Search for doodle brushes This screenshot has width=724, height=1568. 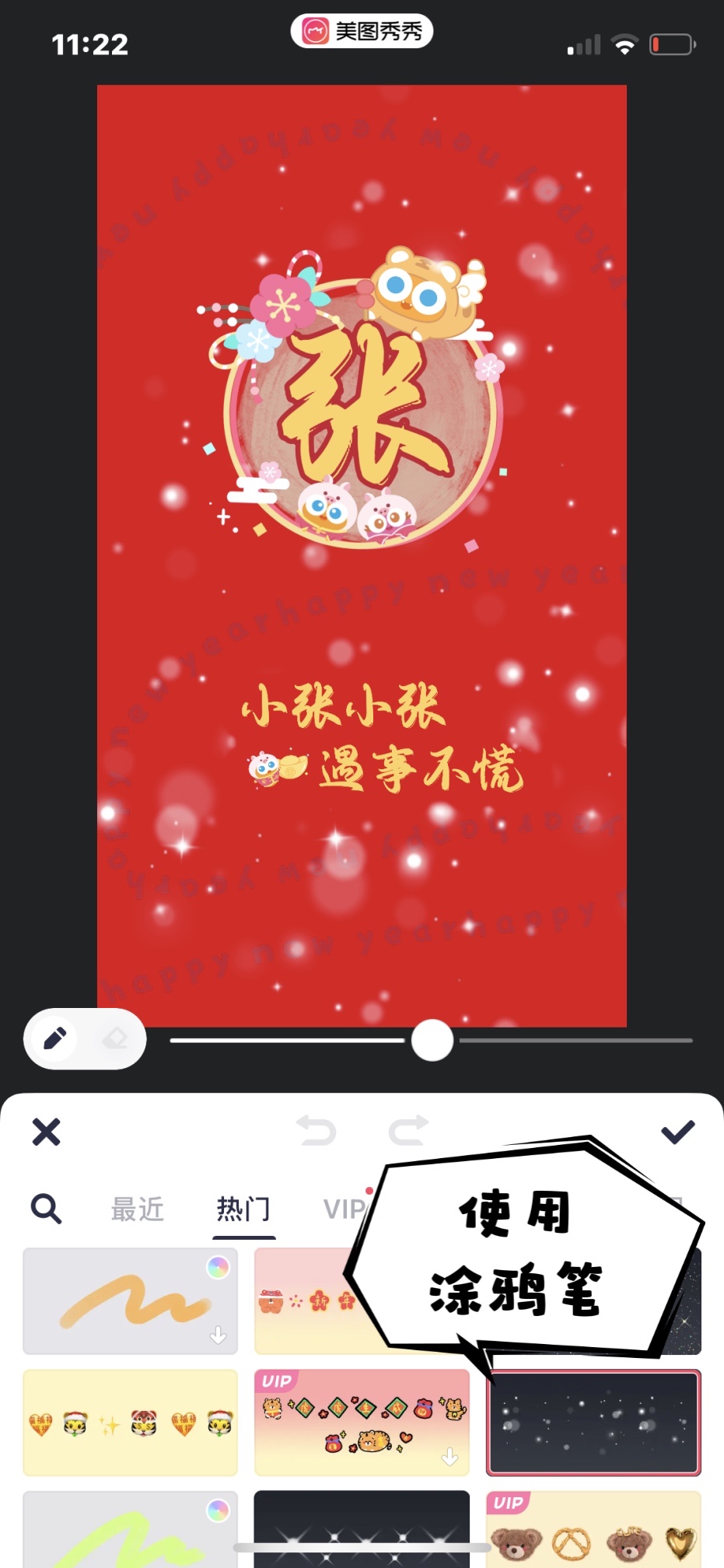47,1209
